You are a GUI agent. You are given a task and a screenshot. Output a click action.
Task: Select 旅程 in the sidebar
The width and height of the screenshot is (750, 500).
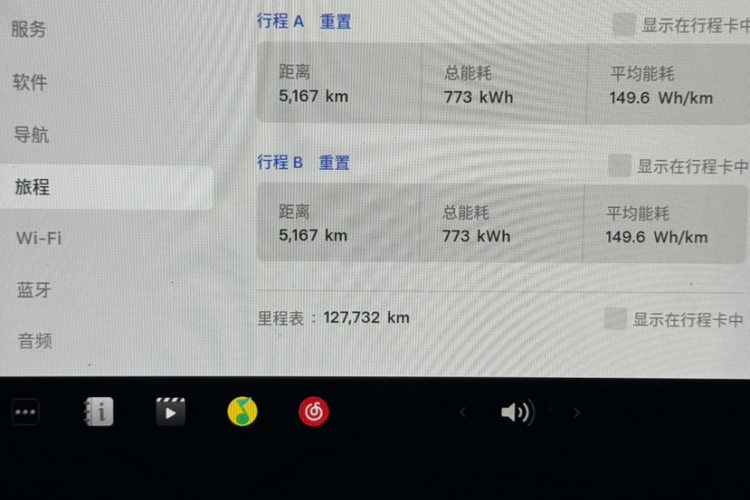pos(32,187)
